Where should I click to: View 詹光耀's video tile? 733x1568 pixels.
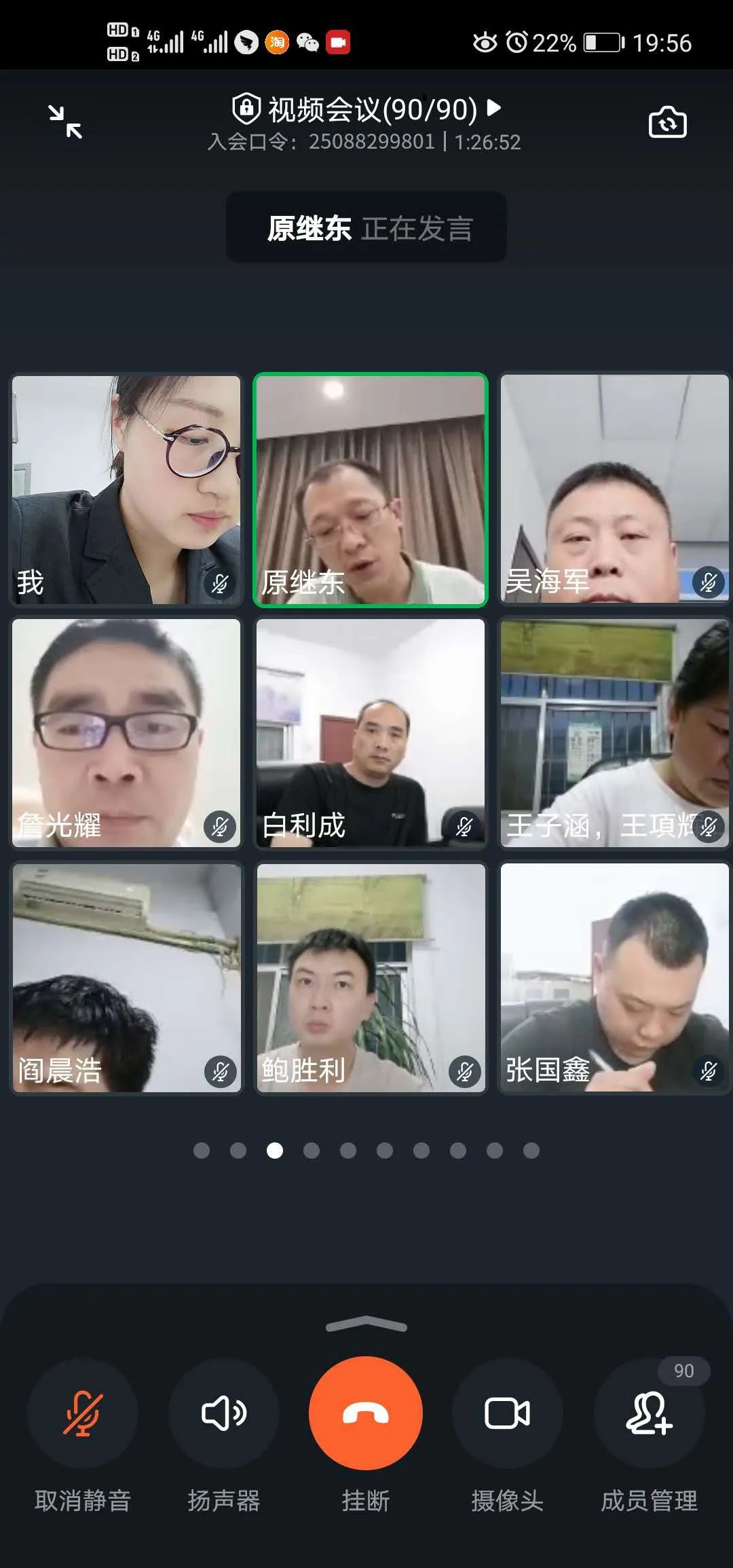pyautogui.click(x=126, y=732)
